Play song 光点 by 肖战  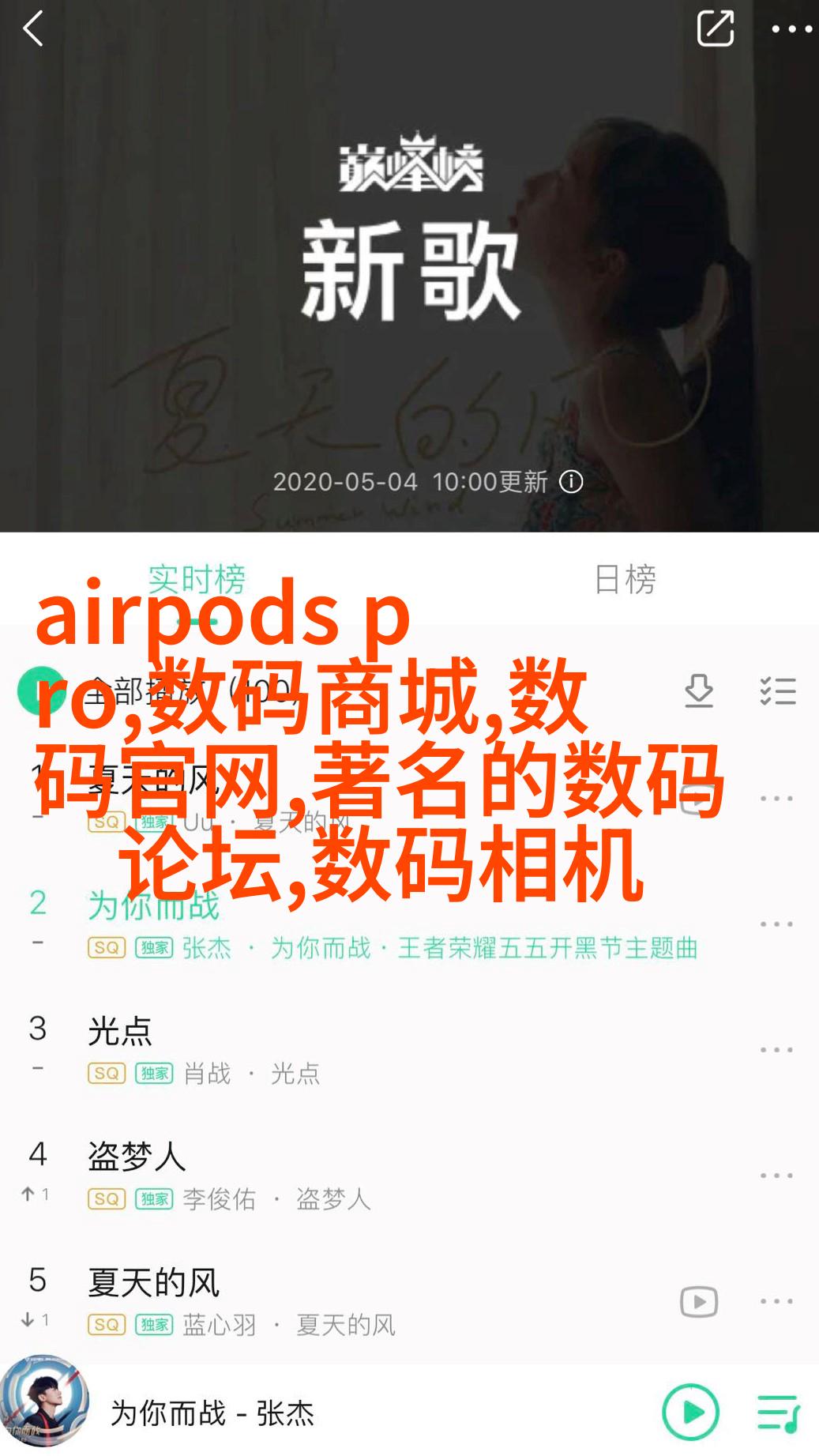316,1049
